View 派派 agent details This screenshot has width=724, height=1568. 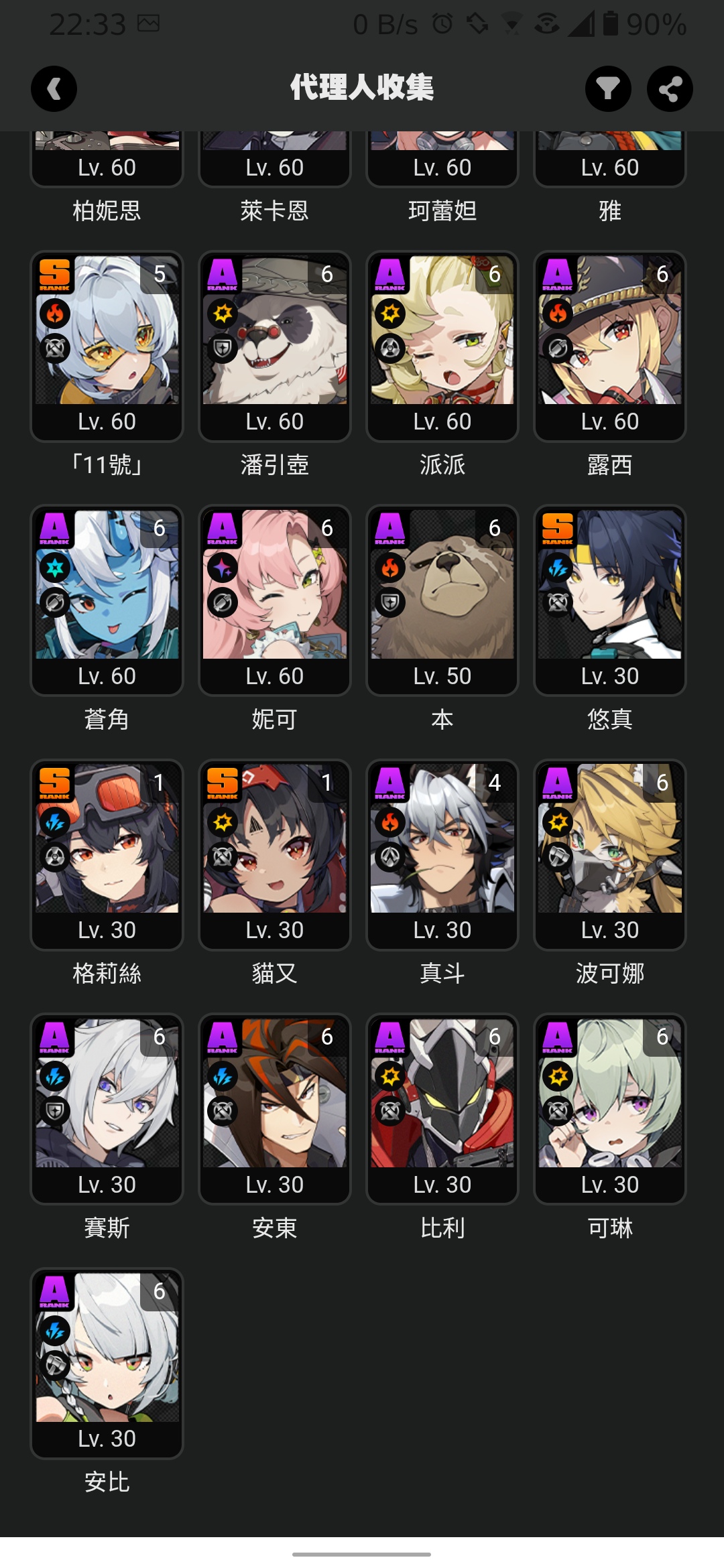click(x=442, y=346)
